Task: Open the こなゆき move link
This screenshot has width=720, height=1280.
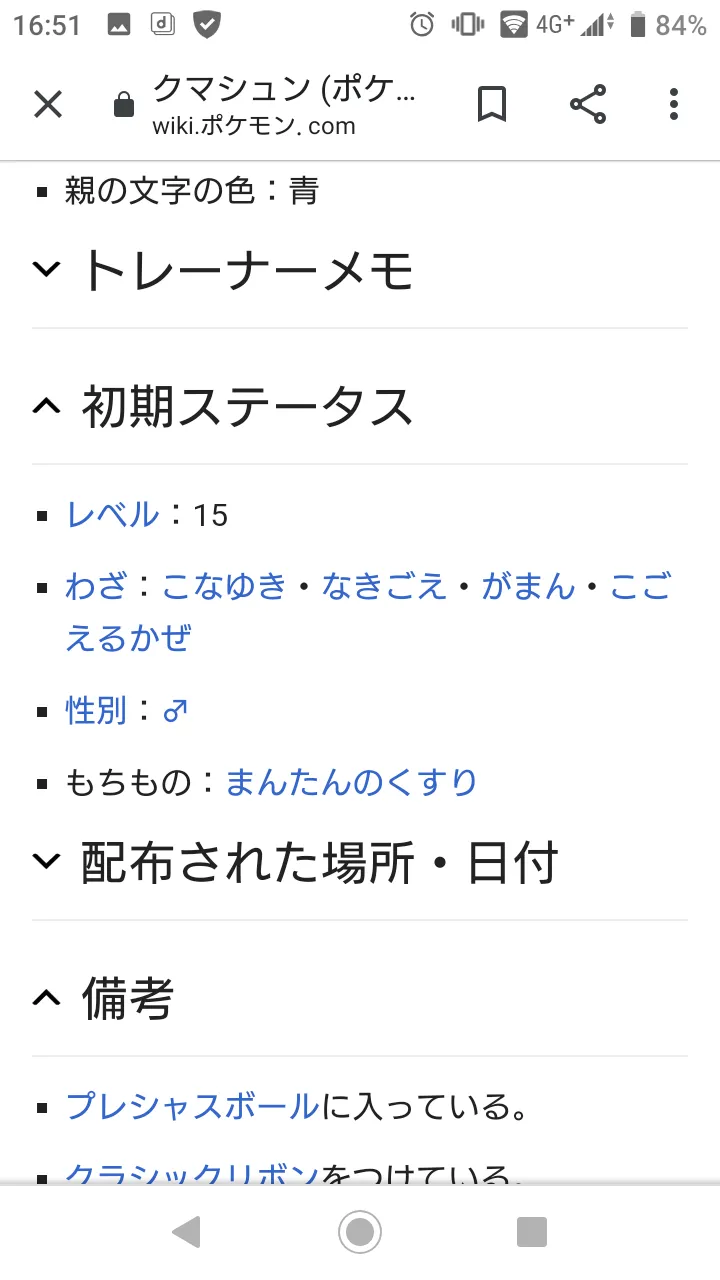Action: click(224, 585)
